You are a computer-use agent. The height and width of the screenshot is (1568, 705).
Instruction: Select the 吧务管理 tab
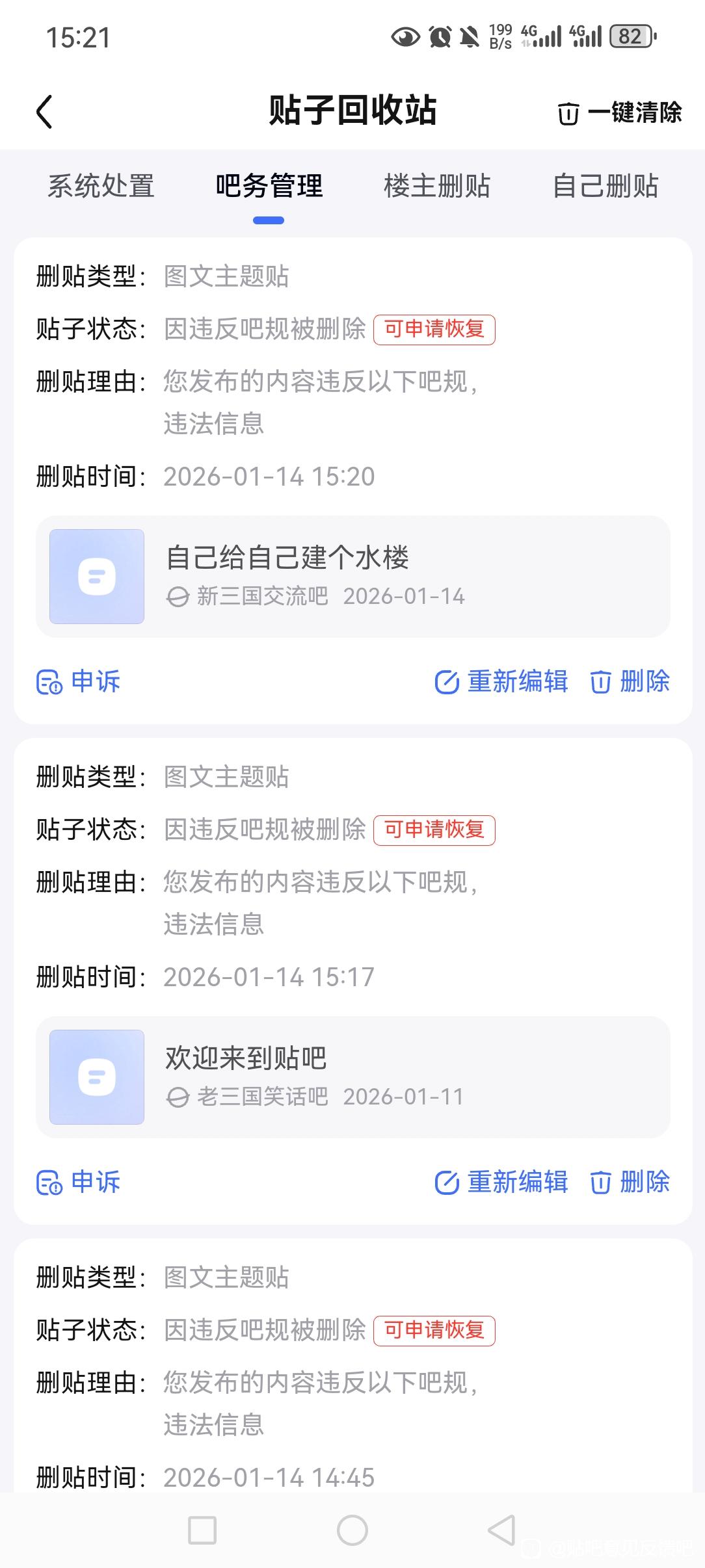(269, 186)
